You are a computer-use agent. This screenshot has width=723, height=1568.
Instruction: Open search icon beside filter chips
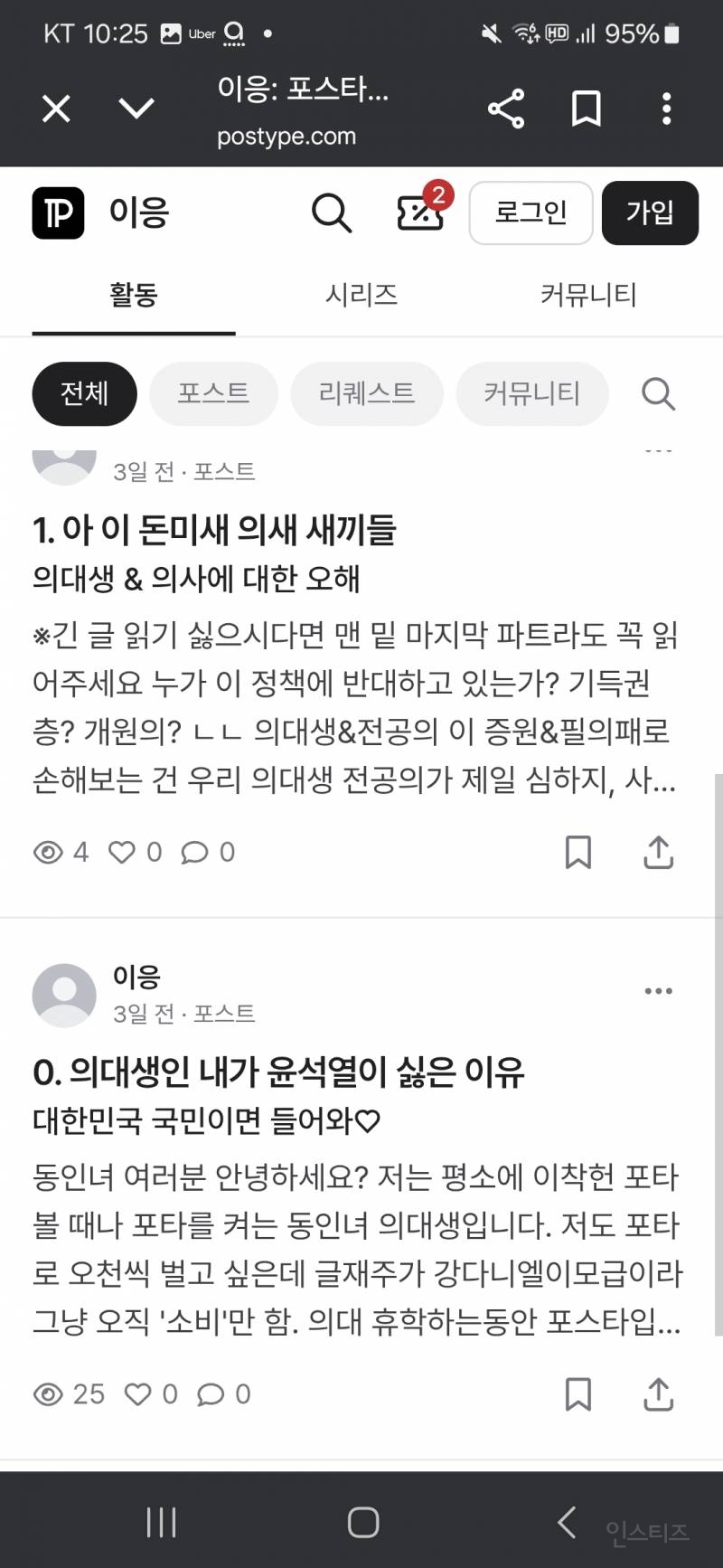[x=658, y=393]
